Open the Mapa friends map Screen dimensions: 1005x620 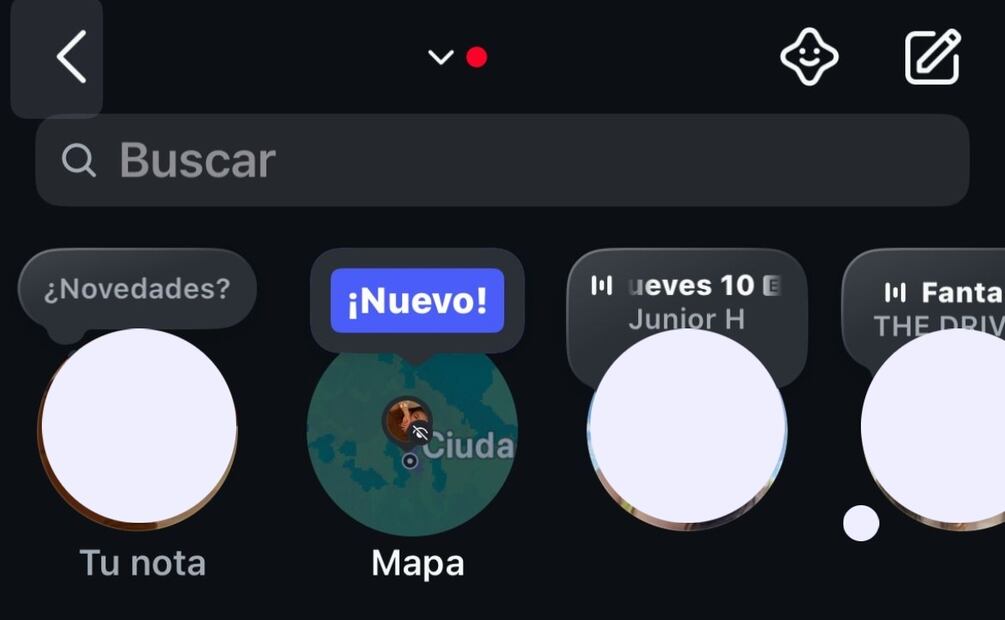412,432
